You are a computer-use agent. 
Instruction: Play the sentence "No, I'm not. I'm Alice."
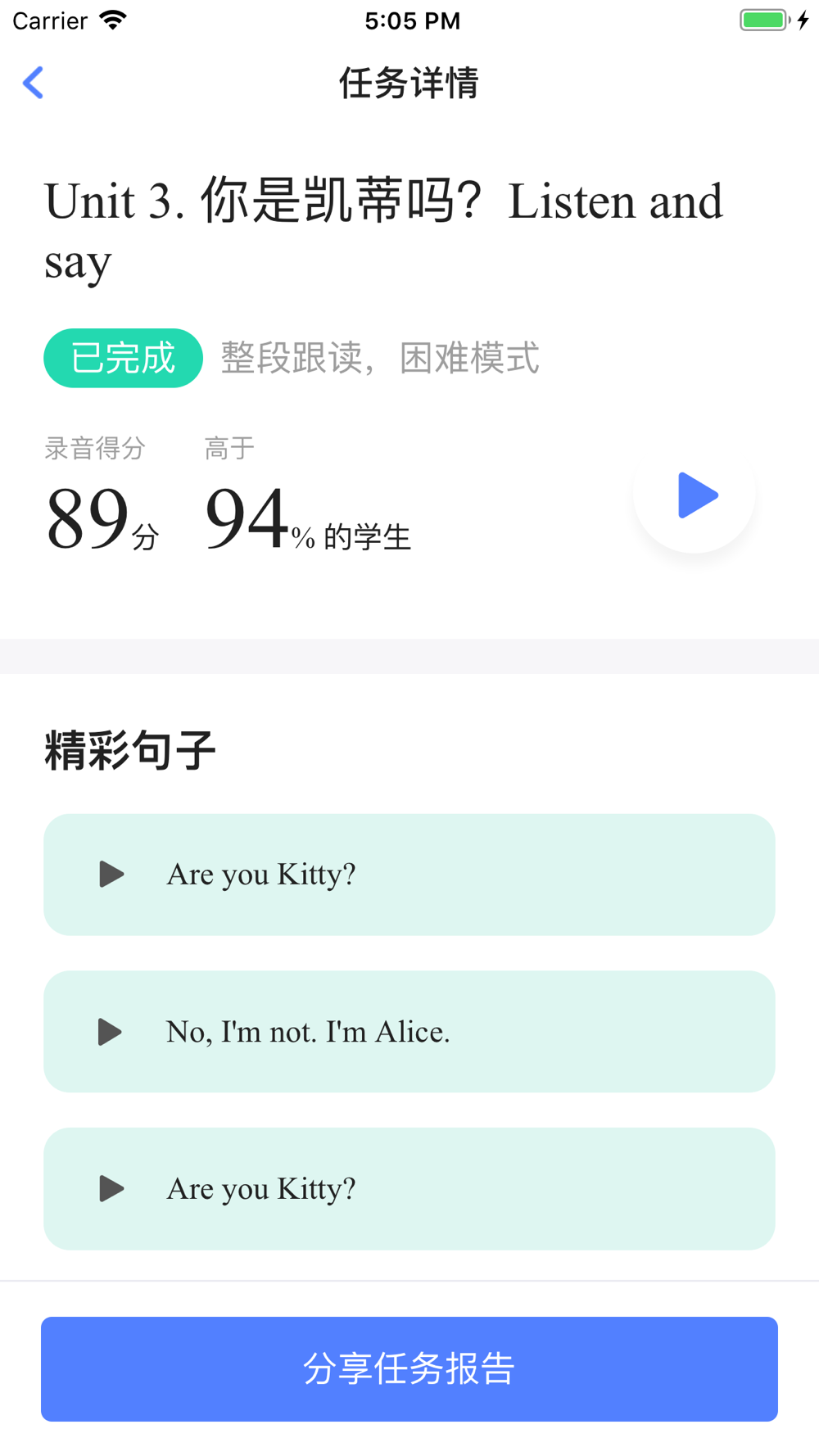[111, 1032]
